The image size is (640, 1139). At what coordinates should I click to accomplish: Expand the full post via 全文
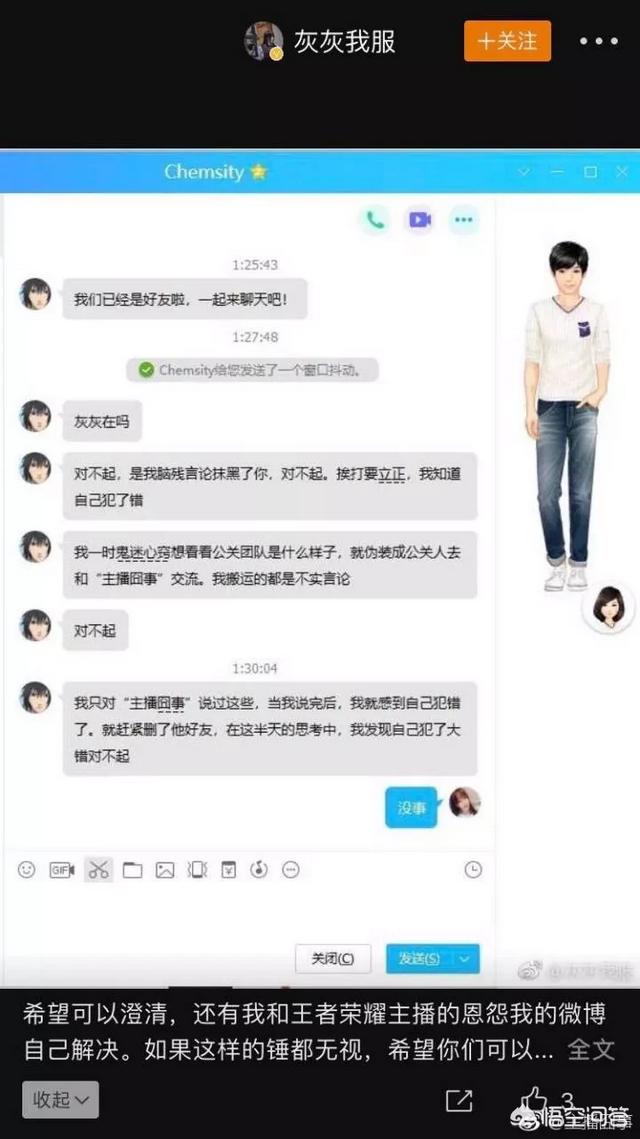tap(591, 1050)
